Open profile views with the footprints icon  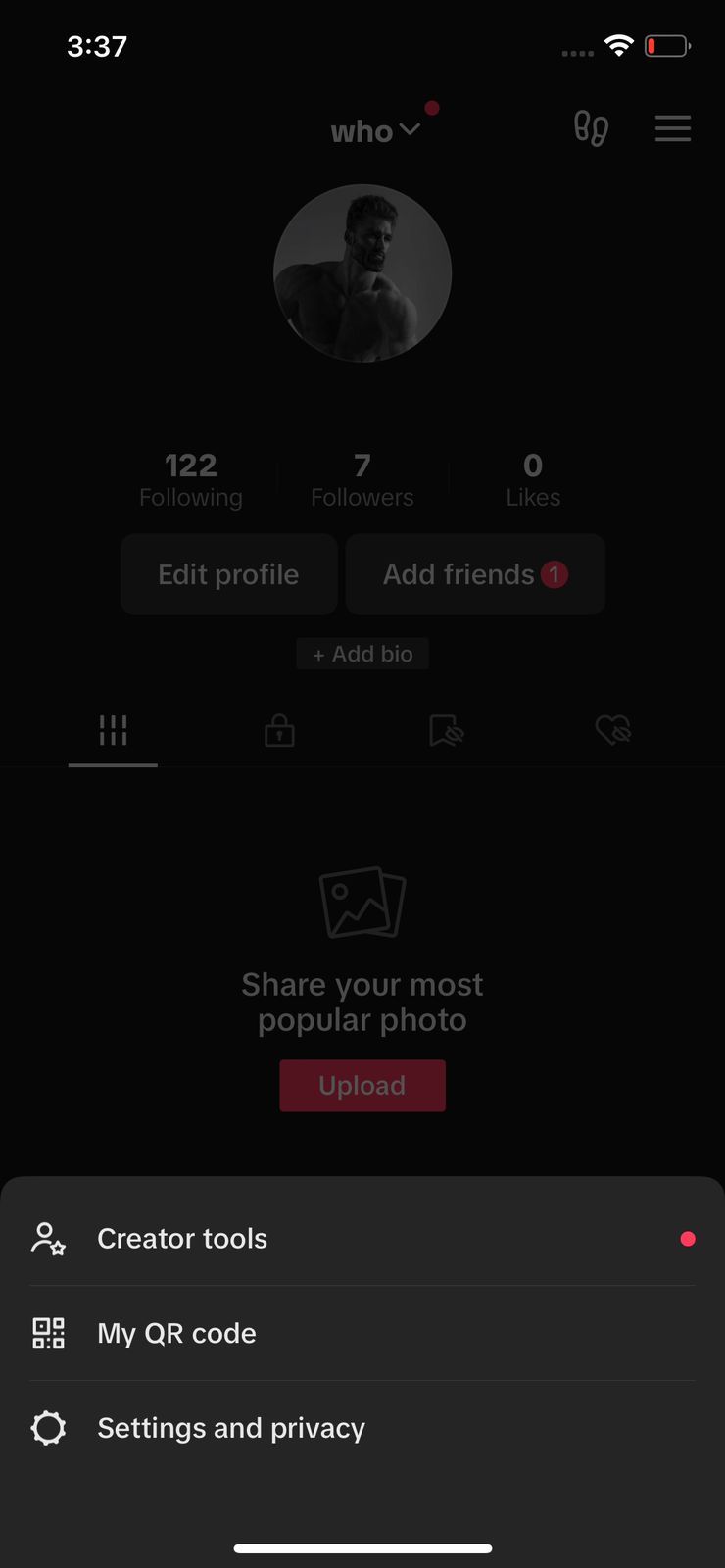pos(591,128)
